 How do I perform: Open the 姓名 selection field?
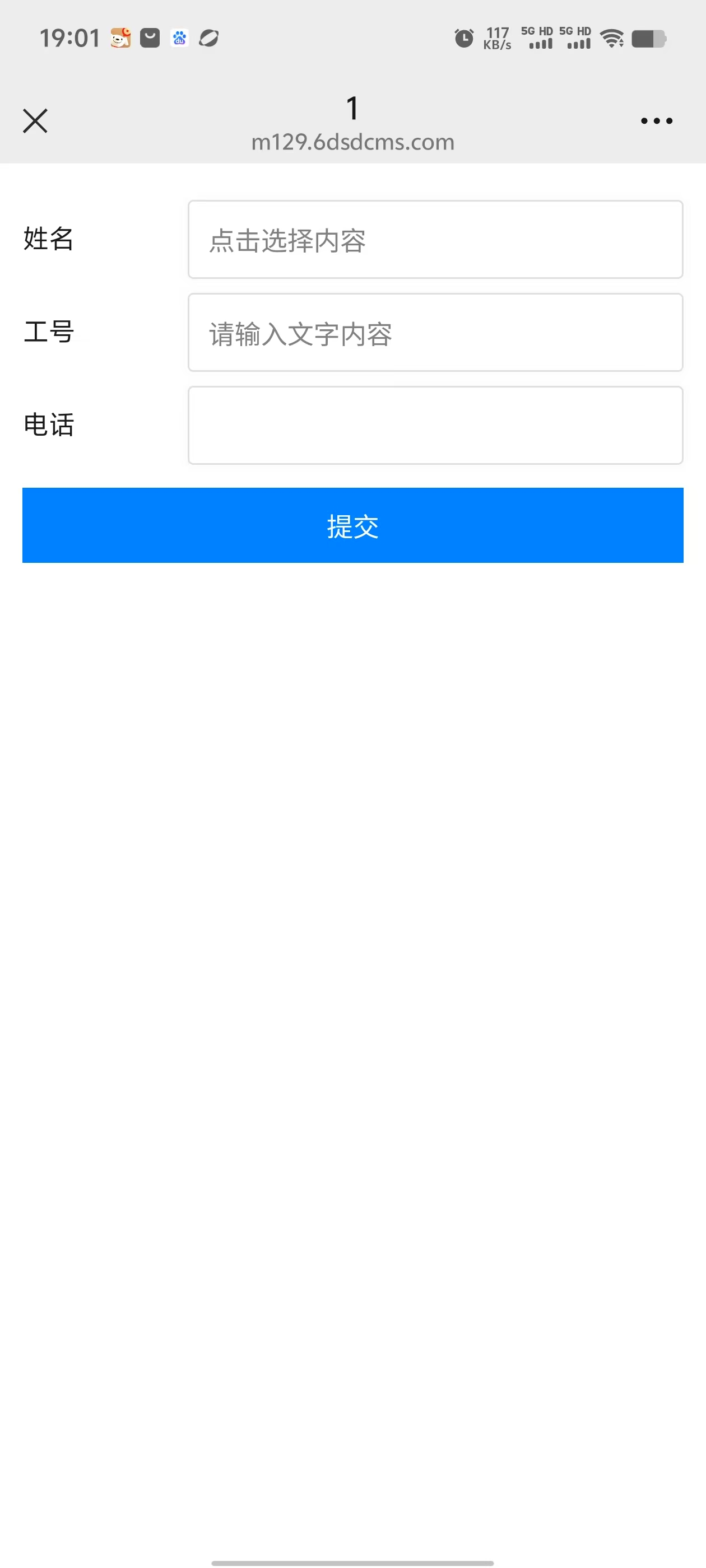(x=435, y=239)
